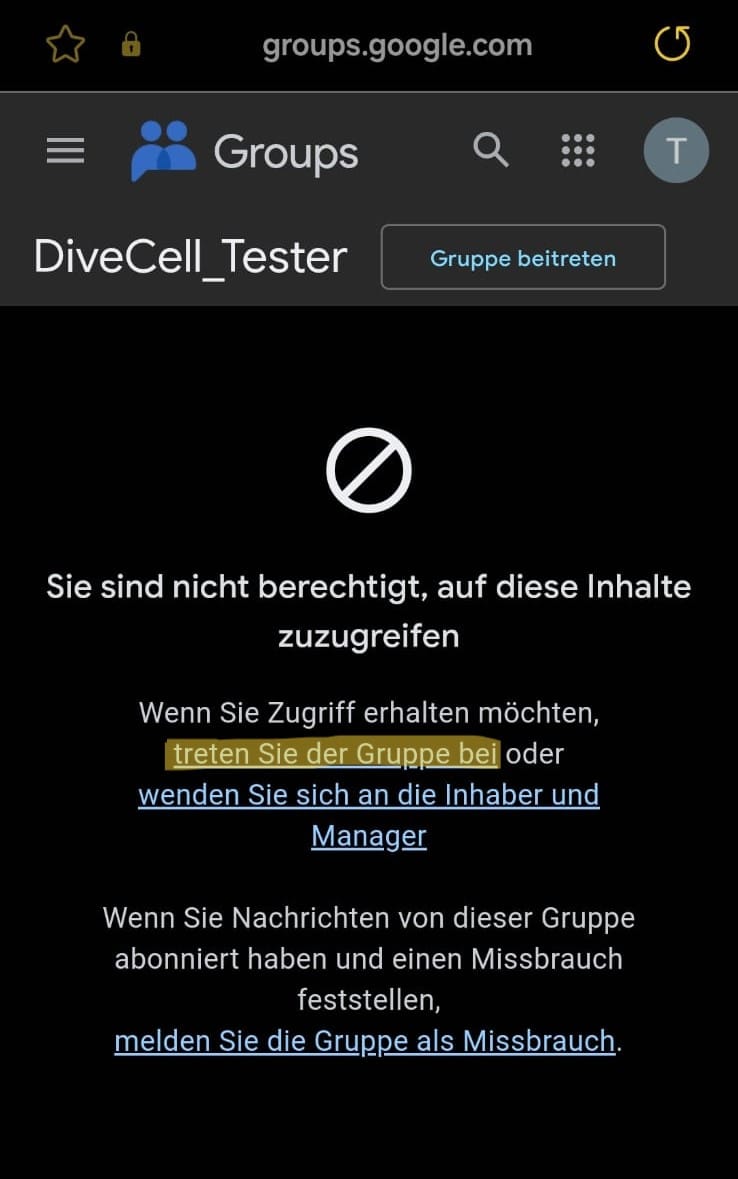The width and height of the screenshot is (738, 1179).
Task: Open the hamburger main menu
Action: pyautogui.click(x=66, y=151)
